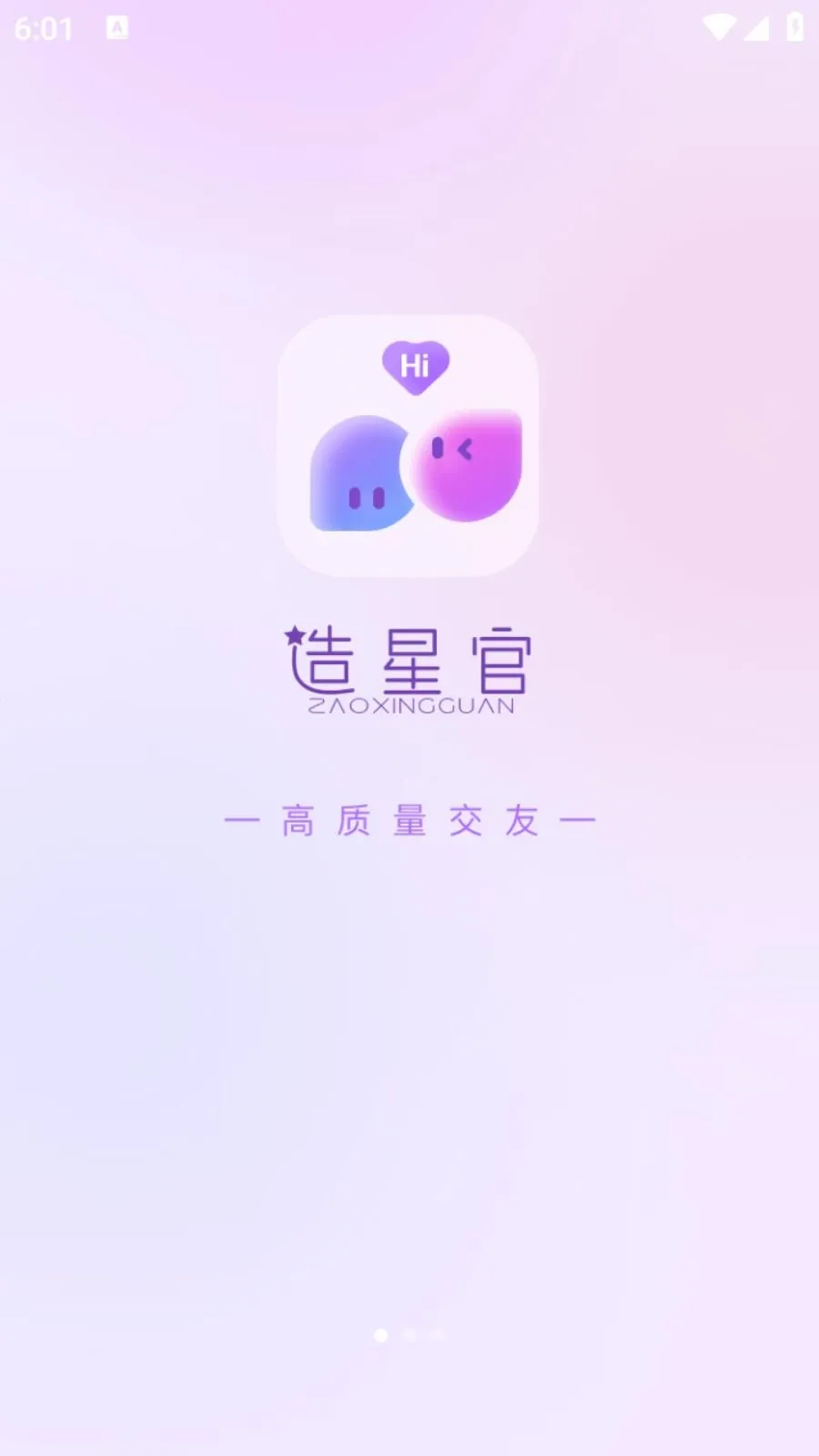The width and height of the screenshot is (819, 1456).
Task: Jump to the second page indicator dot
Action: pos(409,1335)
